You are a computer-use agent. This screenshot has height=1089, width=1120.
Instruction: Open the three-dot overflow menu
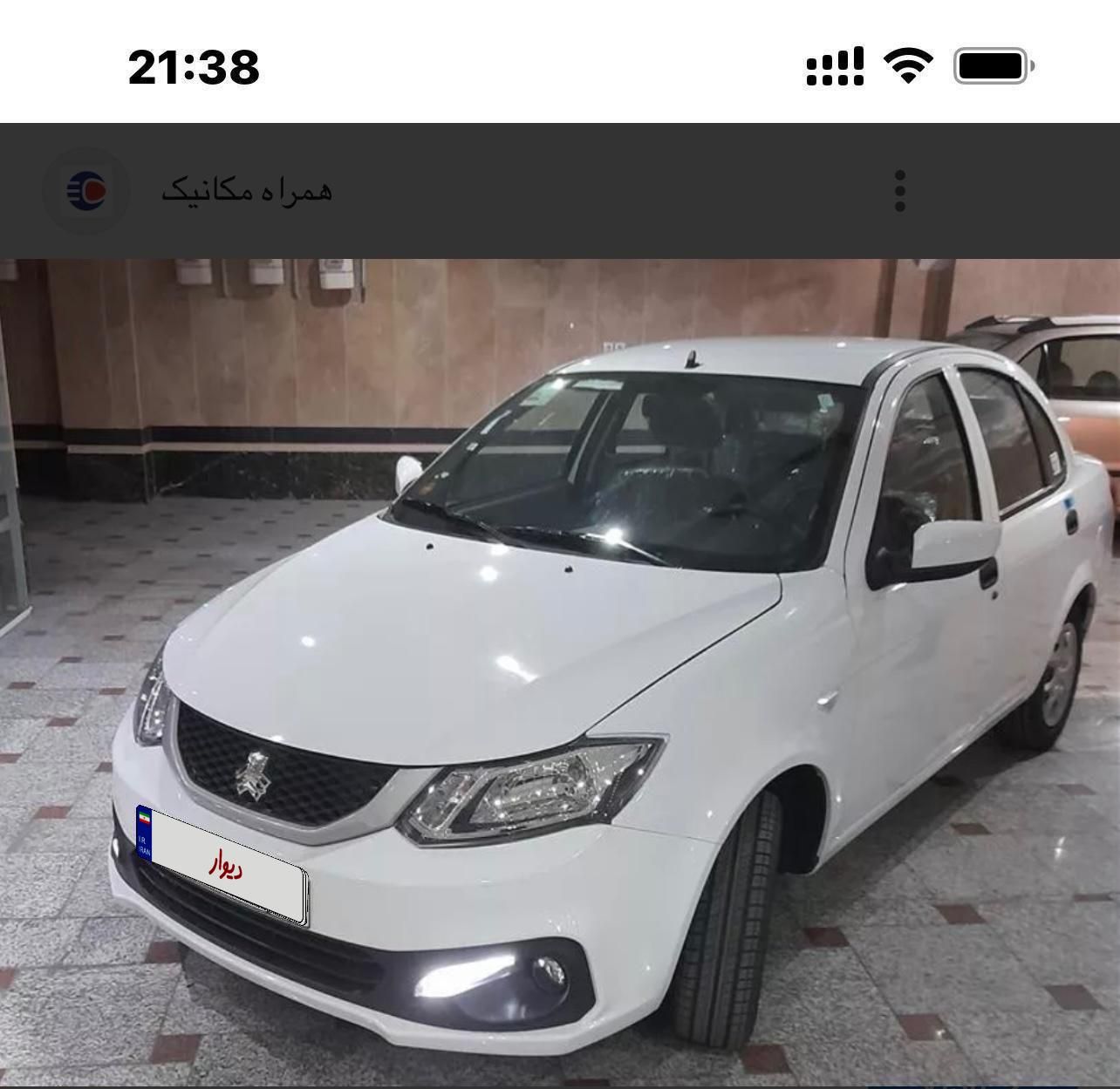tap(900, 190)
